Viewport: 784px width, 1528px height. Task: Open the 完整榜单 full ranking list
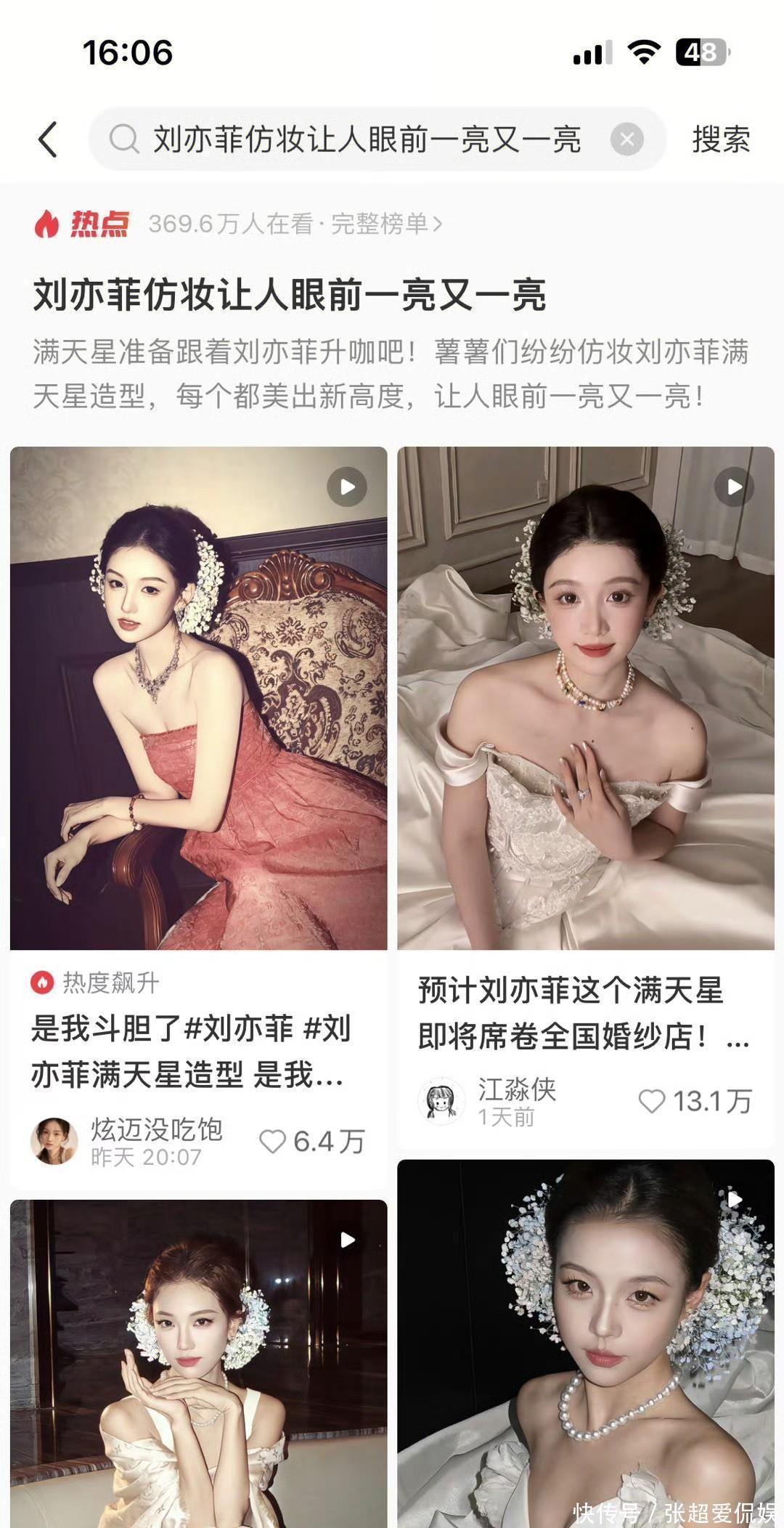(386, 224)
